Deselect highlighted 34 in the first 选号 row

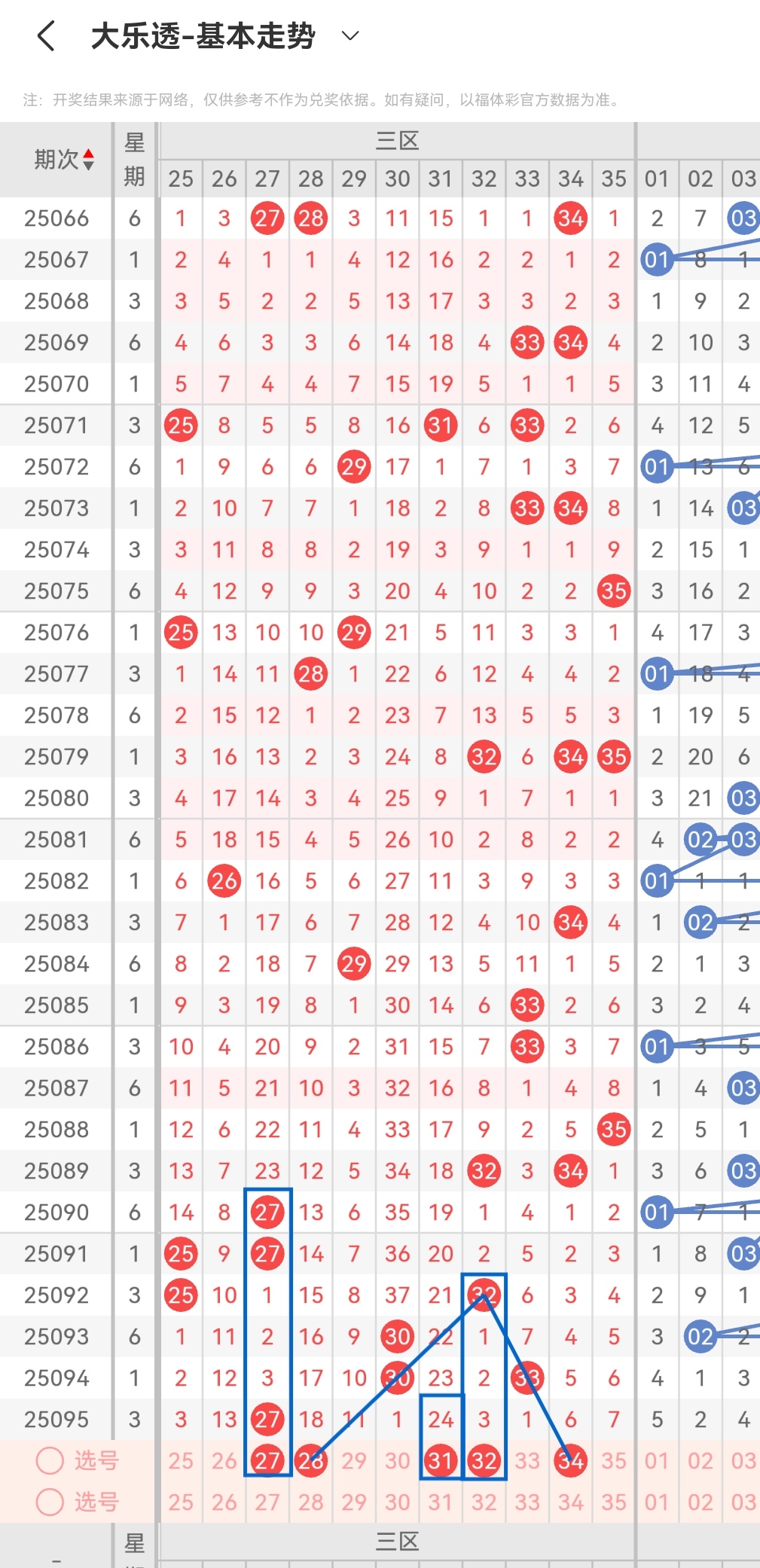click(571, 1461)
